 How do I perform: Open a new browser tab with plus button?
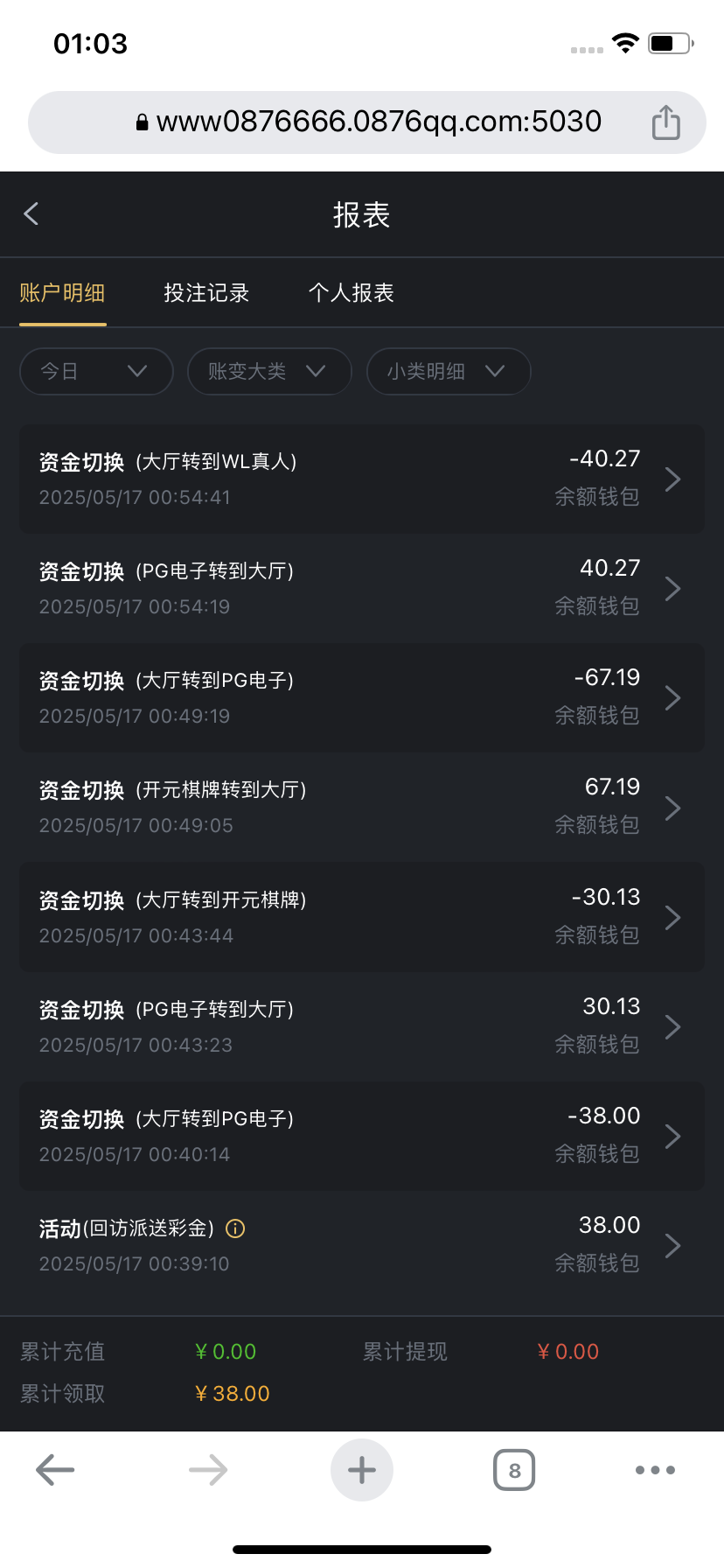coord(362,1470)
